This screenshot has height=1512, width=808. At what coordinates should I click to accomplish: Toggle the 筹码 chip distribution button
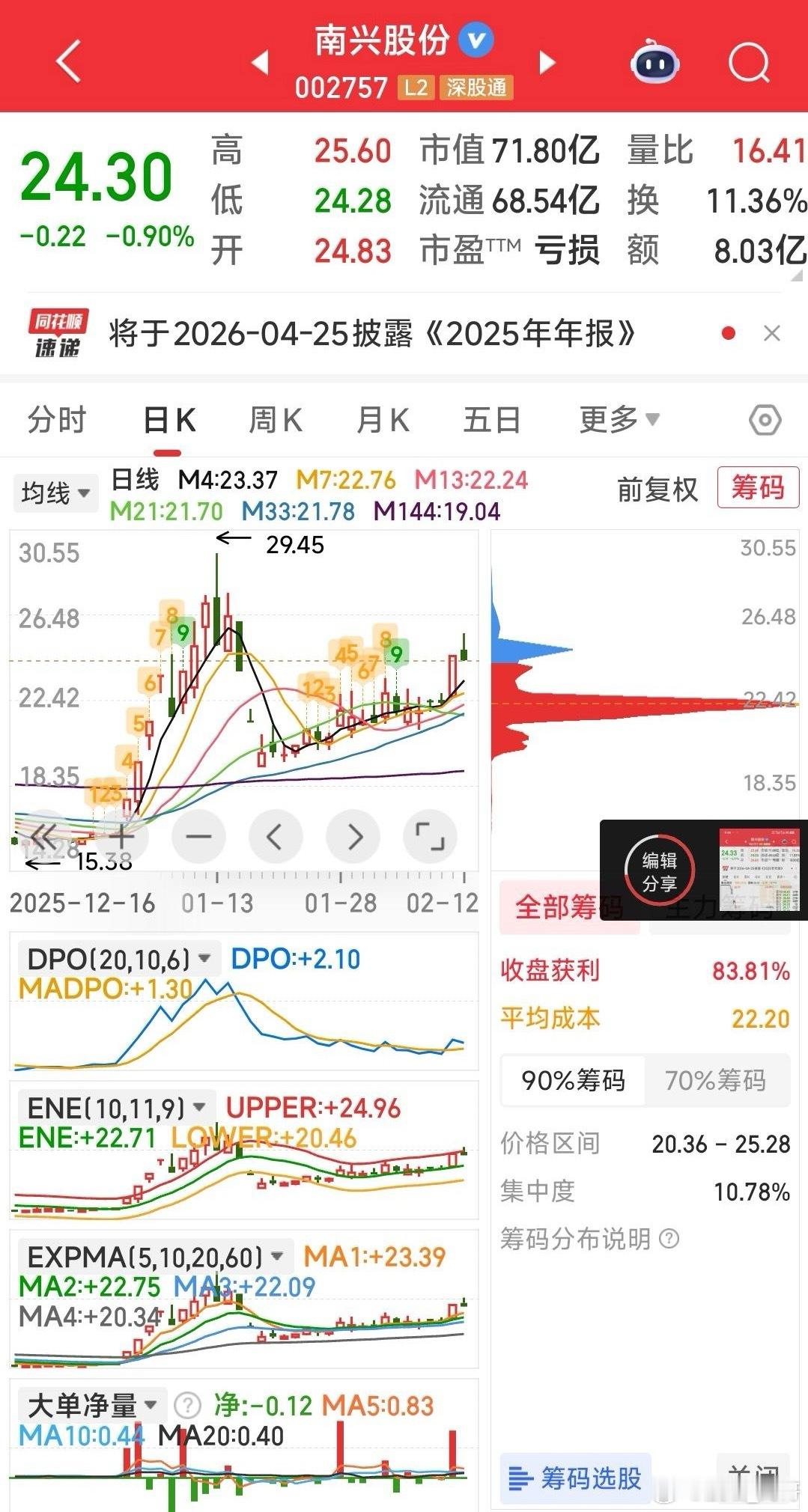pyautogui.click(x=758, y=488)
